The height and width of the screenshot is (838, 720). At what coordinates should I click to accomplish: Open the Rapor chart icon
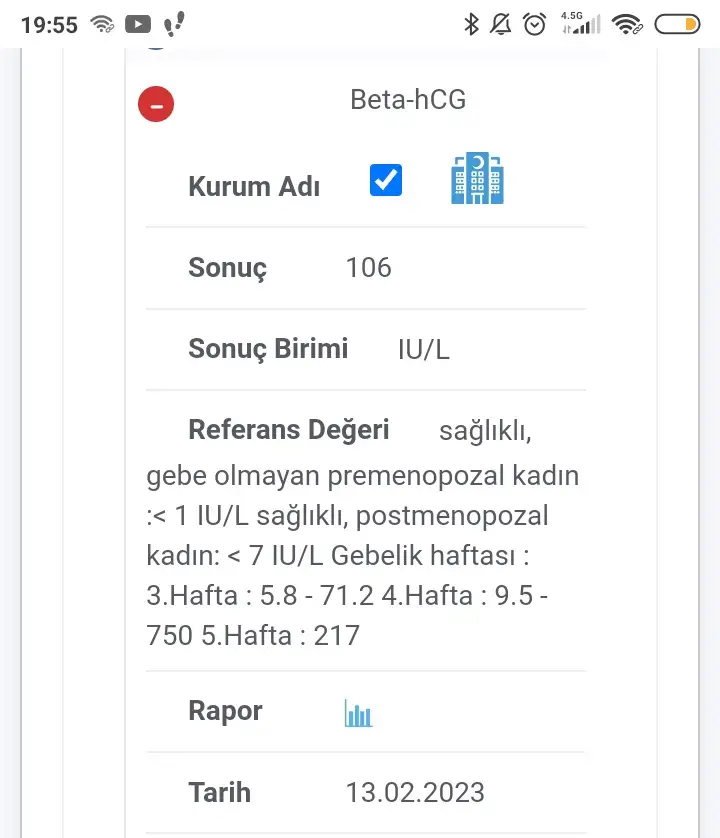(358, 713)
